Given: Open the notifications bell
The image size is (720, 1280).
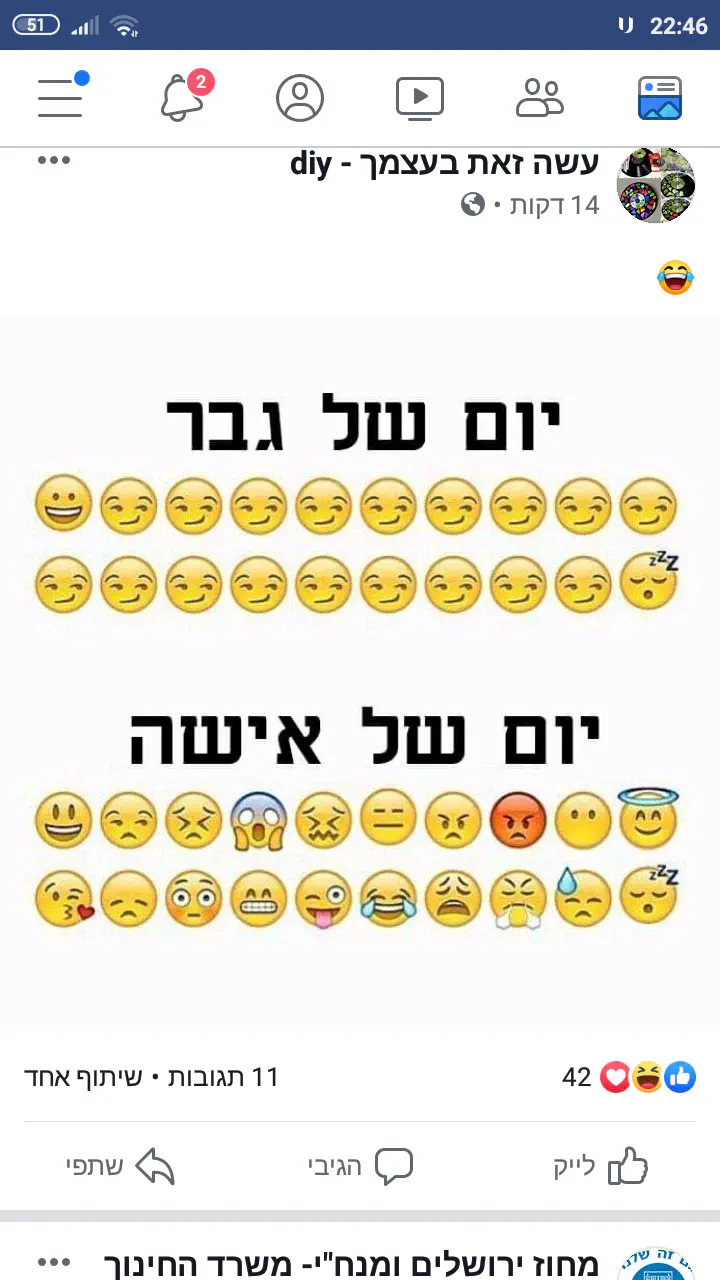Looking at the screenshot, I should click(x=184, y=97).
